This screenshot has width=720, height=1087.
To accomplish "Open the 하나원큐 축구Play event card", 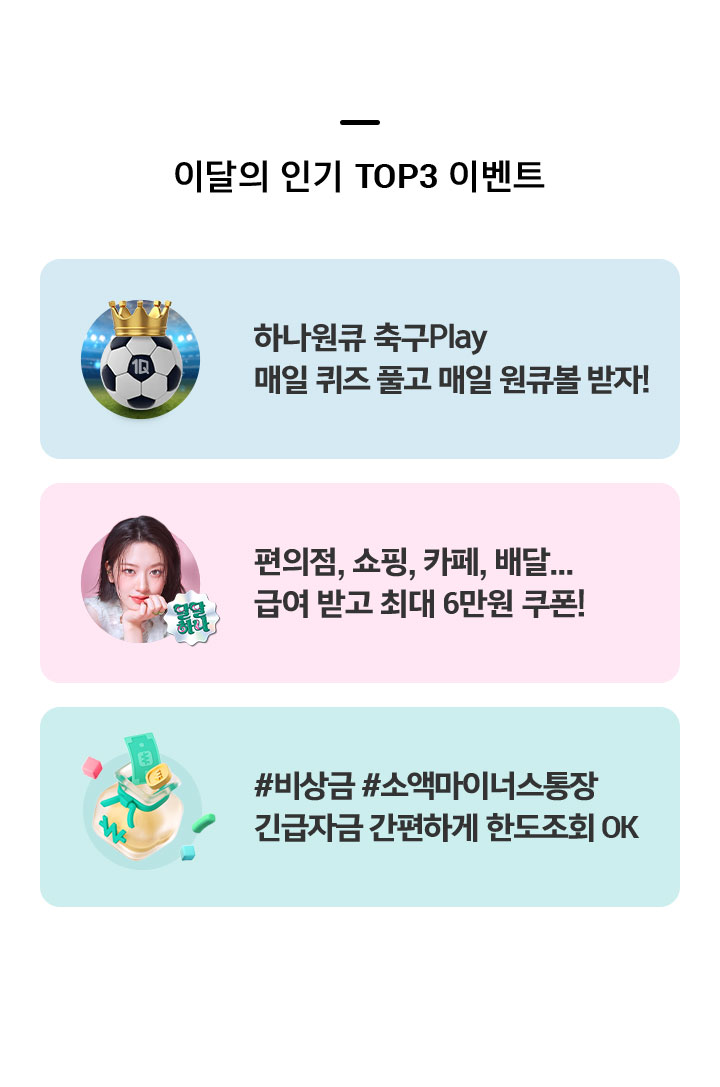I will tap(360, 359).
